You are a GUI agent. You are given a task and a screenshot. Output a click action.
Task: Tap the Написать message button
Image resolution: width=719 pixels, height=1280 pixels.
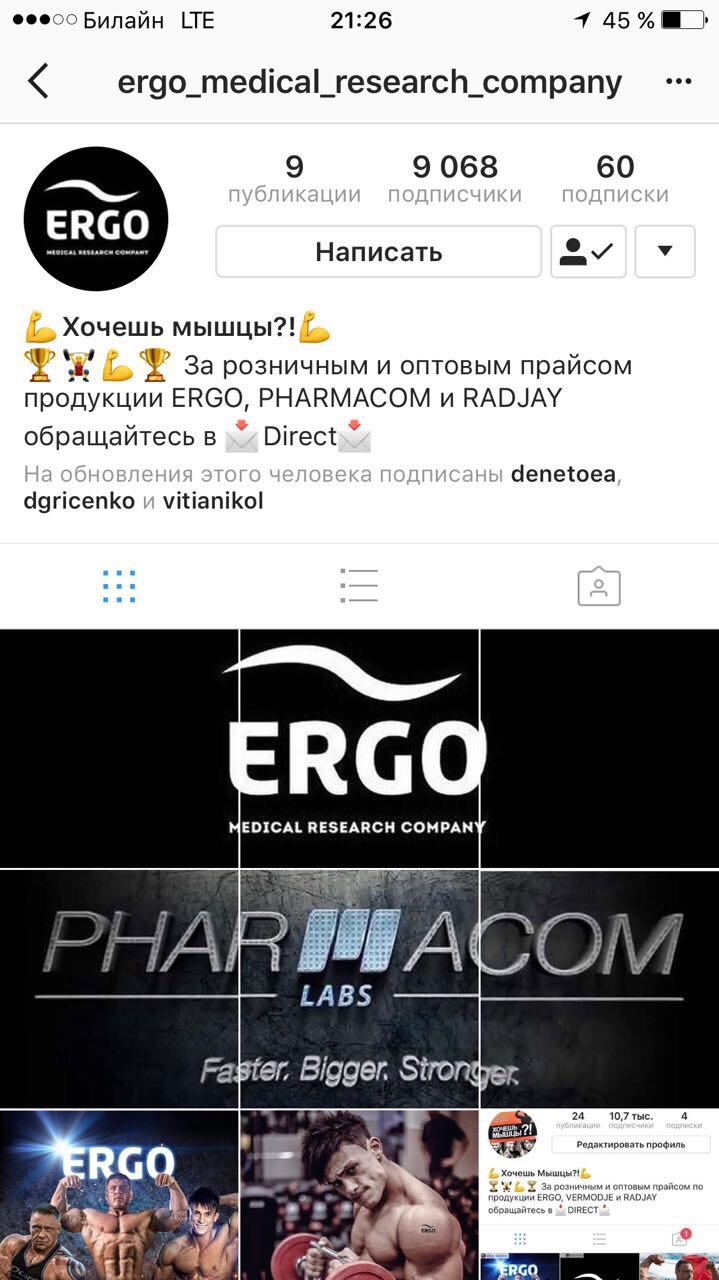[x=378, y=251]
